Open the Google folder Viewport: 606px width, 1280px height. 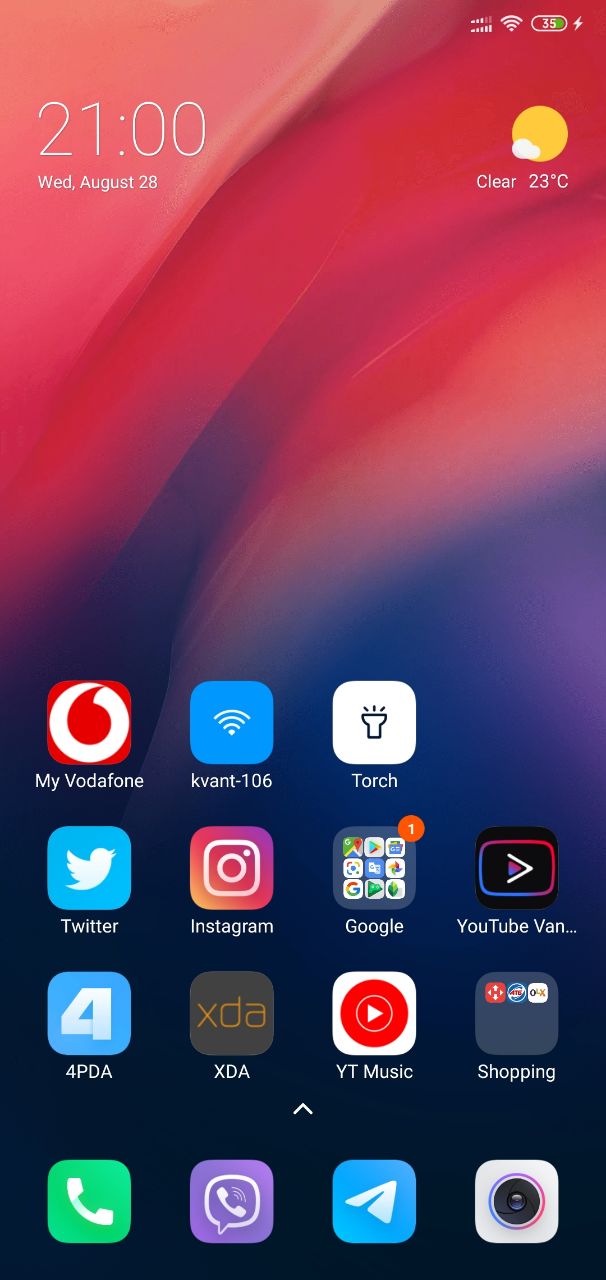pos(374,867)
